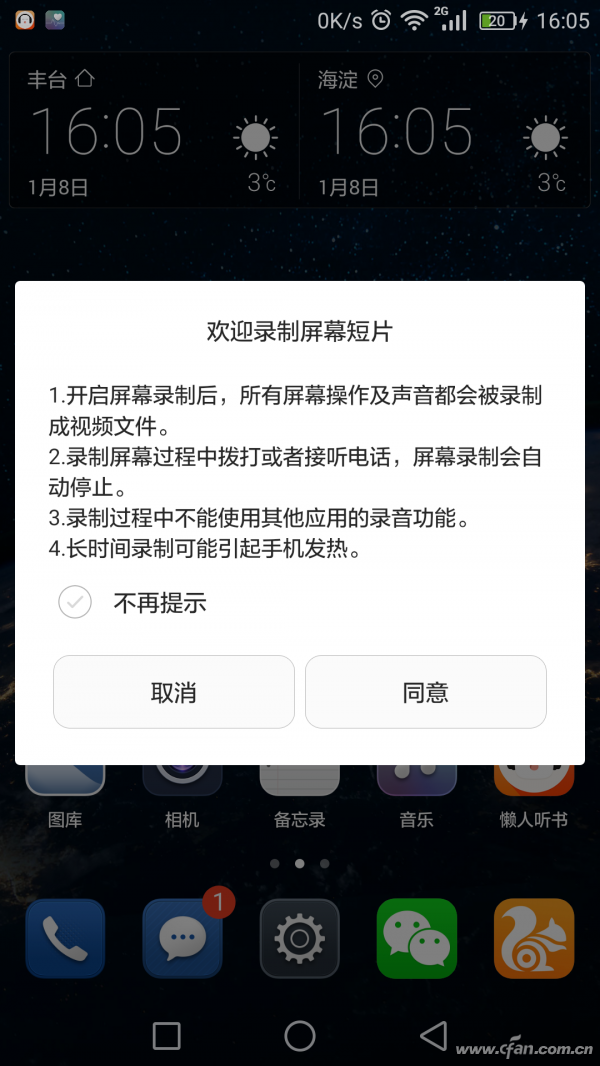The image size is (600, 1066).
Task: Tick the 不再提示 checkbox
Action: pyautogui.click(x=75, y=602)
